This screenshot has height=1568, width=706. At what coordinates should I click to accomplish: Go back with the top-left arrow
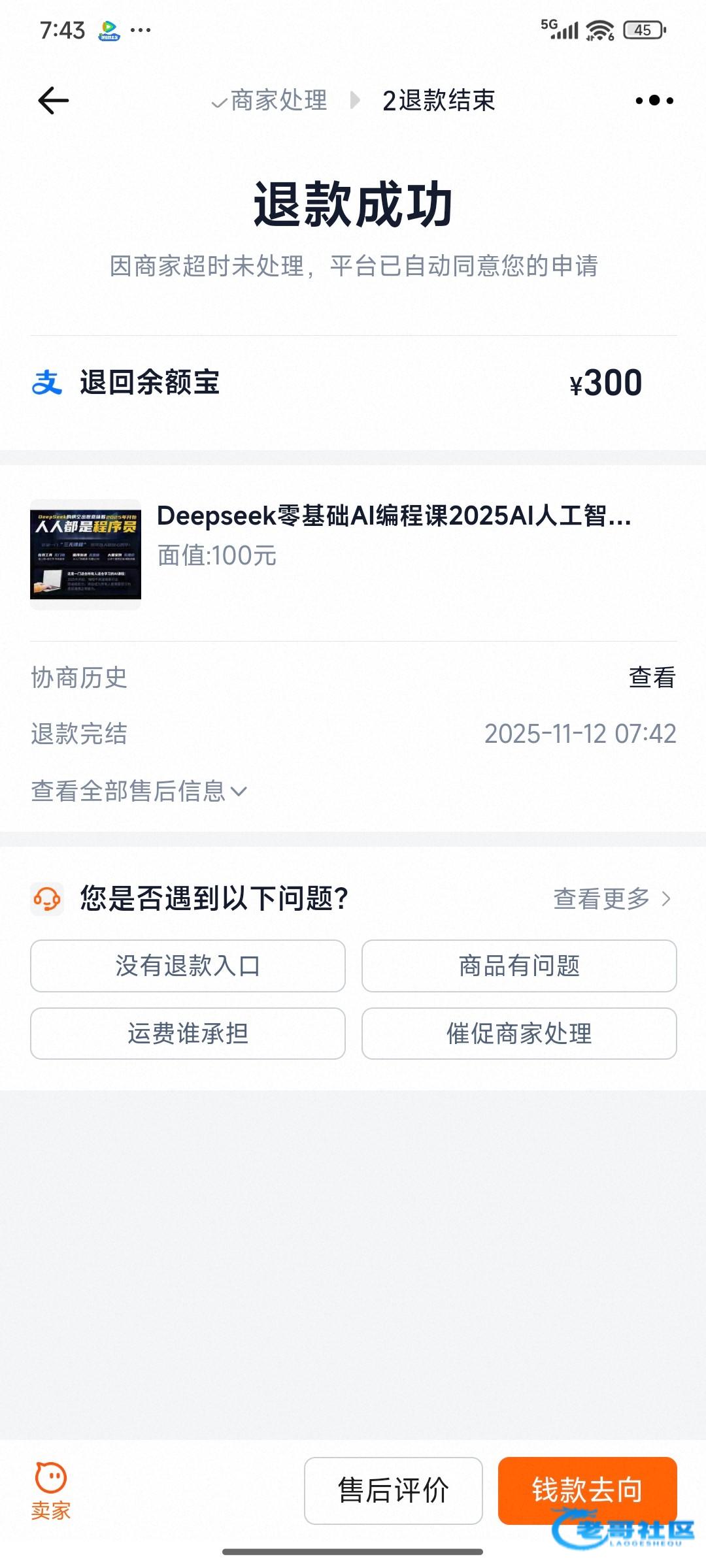(x=54, y=101)
